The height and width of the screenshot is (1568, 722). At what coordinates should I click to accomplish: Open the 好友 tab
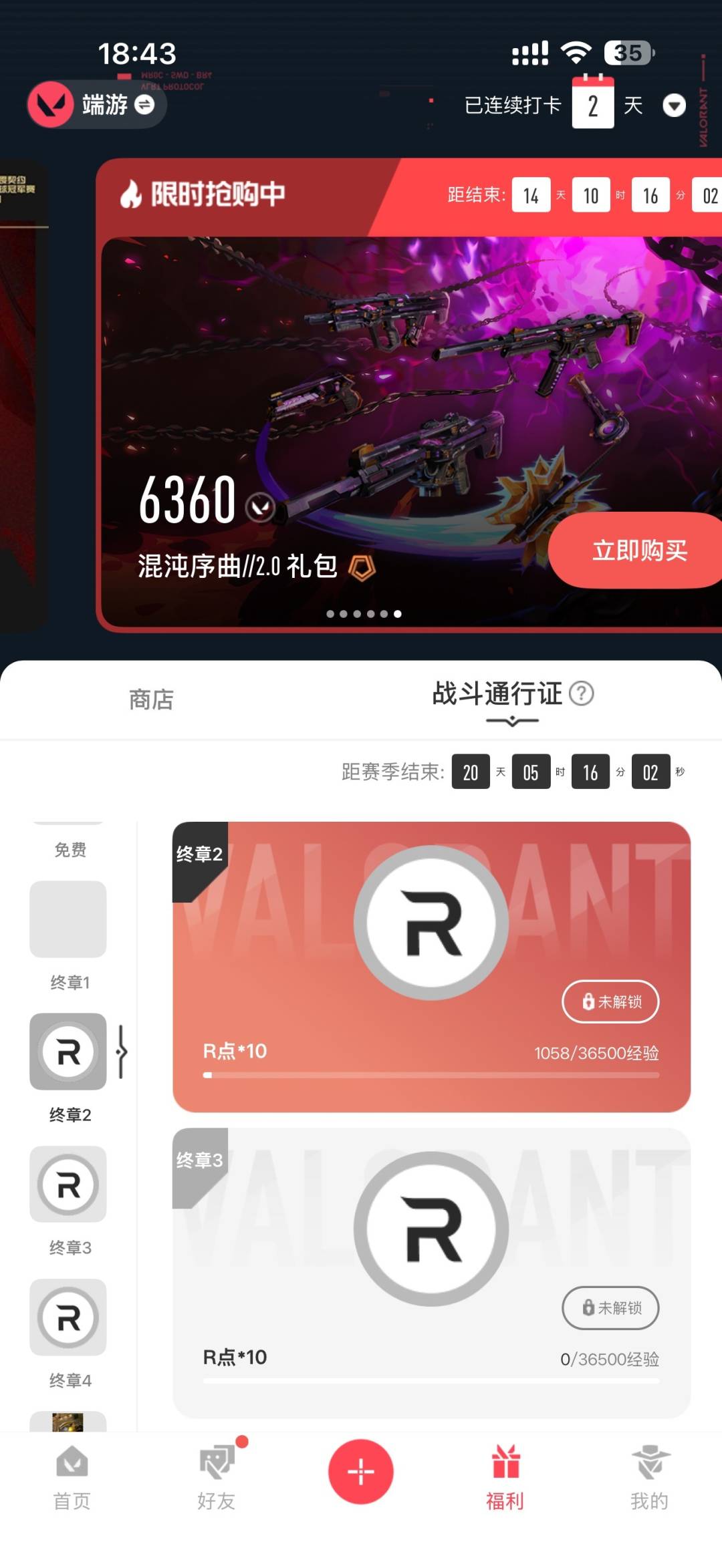[x=216, y=1478]
